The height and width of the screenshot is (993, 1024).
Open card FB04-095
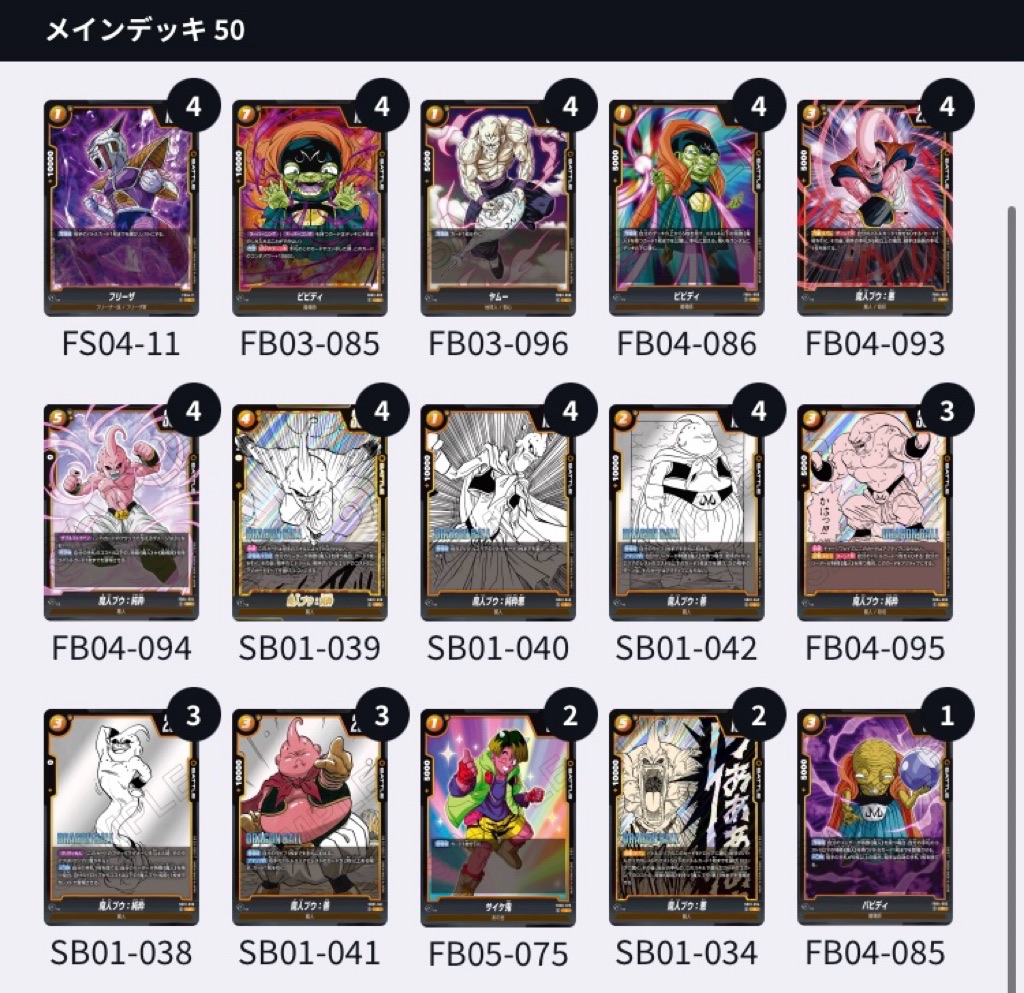[x=874, y=512]
